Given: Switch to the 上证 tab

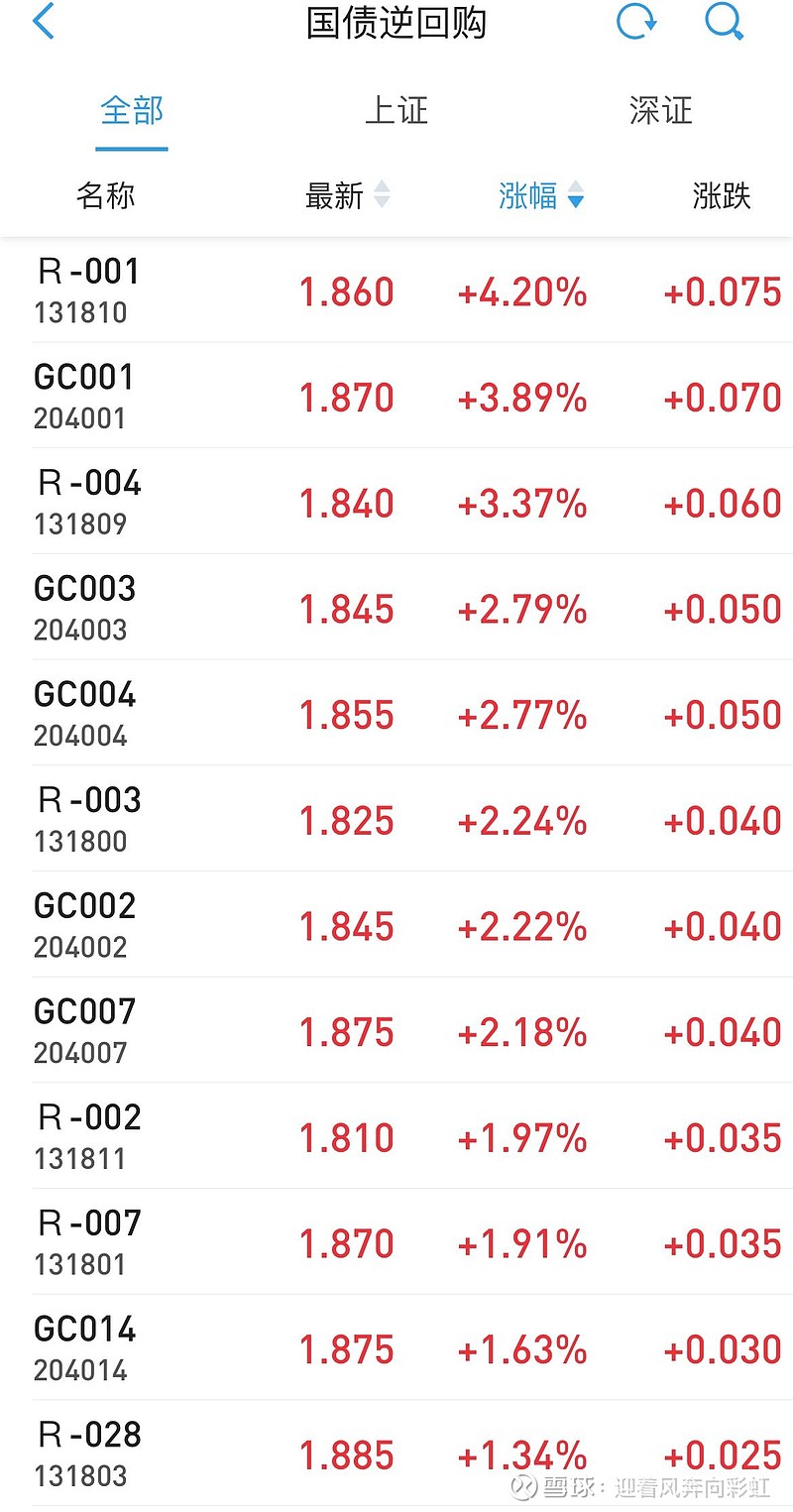Looking at the screenshot, I should coord(396,111).
